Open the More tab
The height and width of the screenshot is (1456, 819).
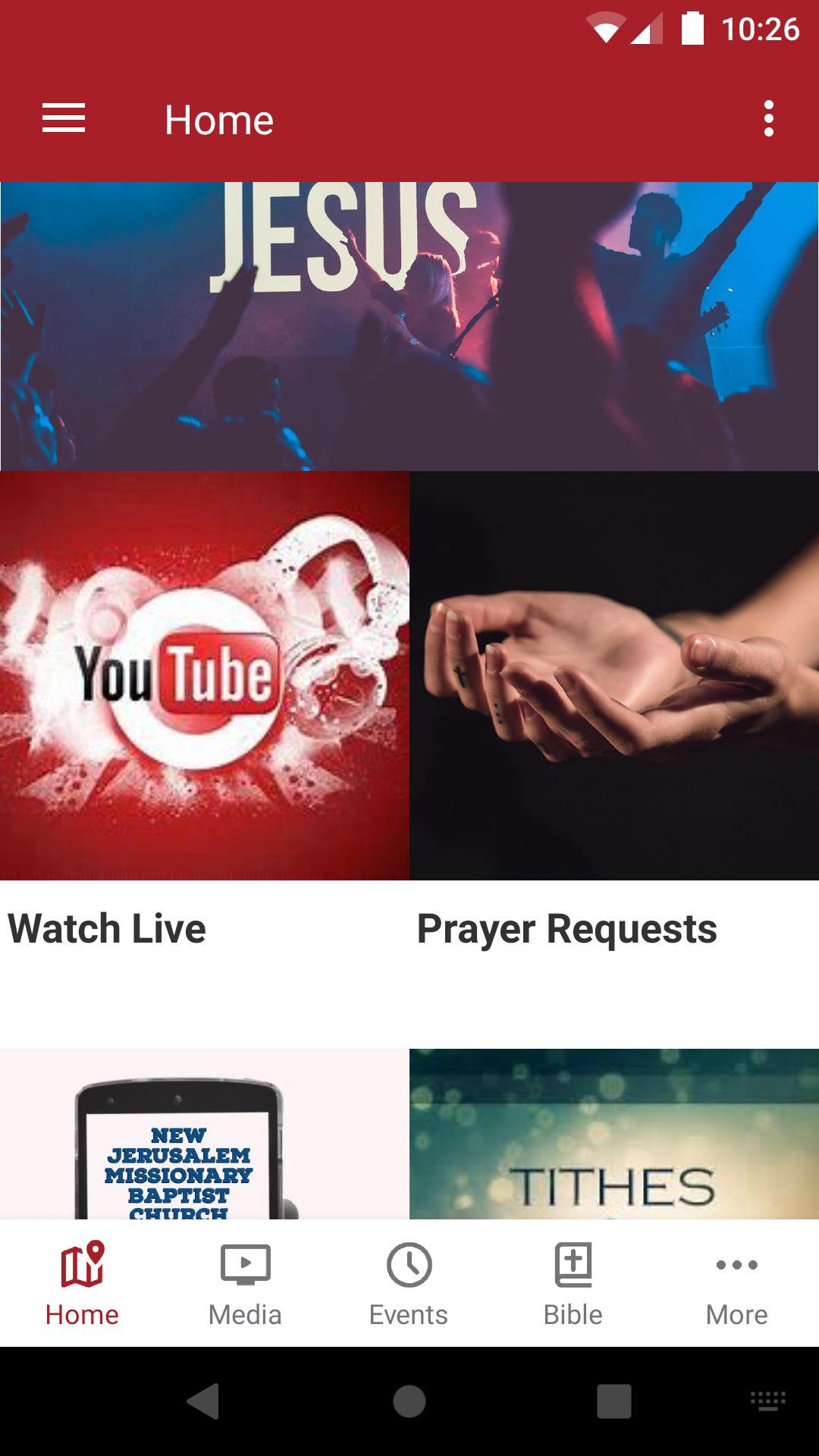pyautogui.click(x=736, y=1283)
